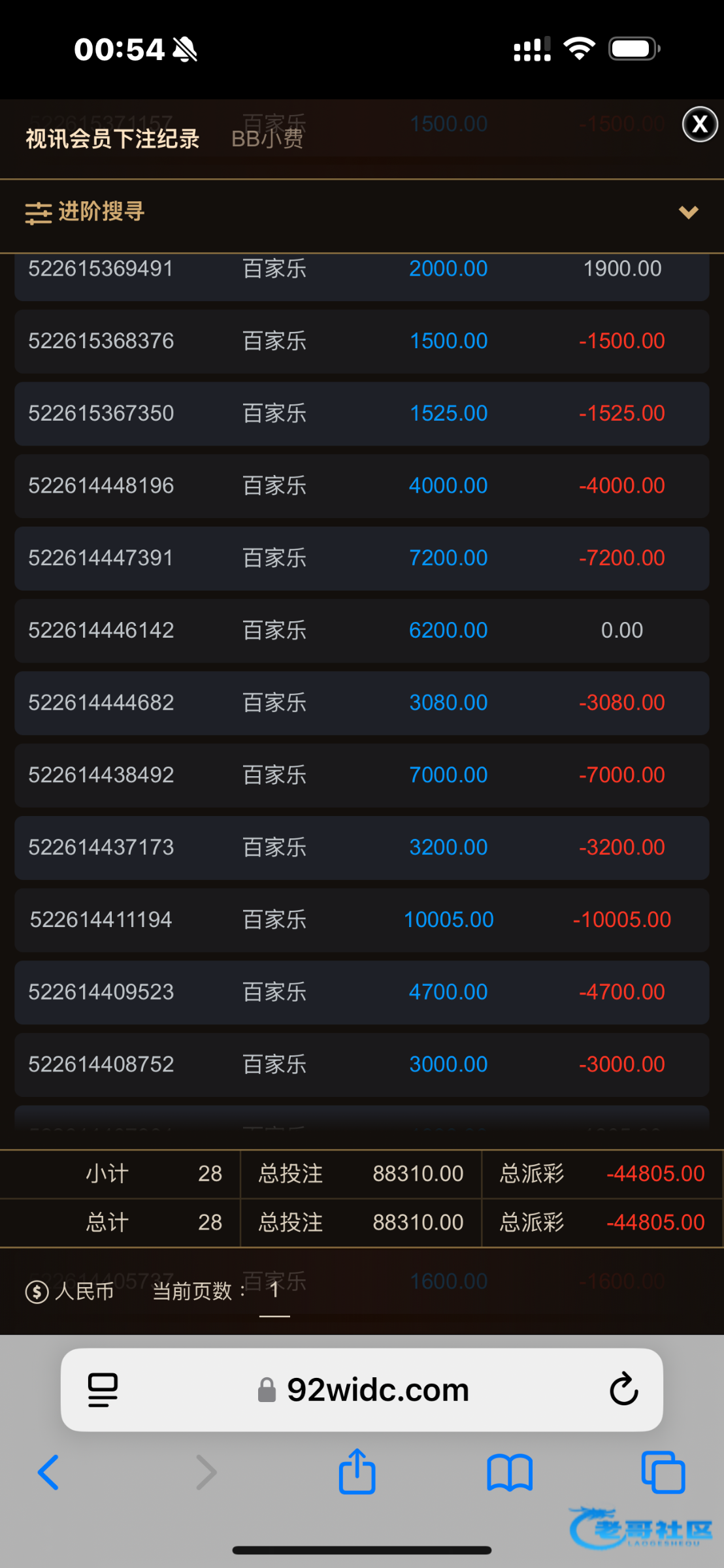This screenshot has height=1568, width=724.
Task: Share this page from Safari toolbar
Action: 357,1473
